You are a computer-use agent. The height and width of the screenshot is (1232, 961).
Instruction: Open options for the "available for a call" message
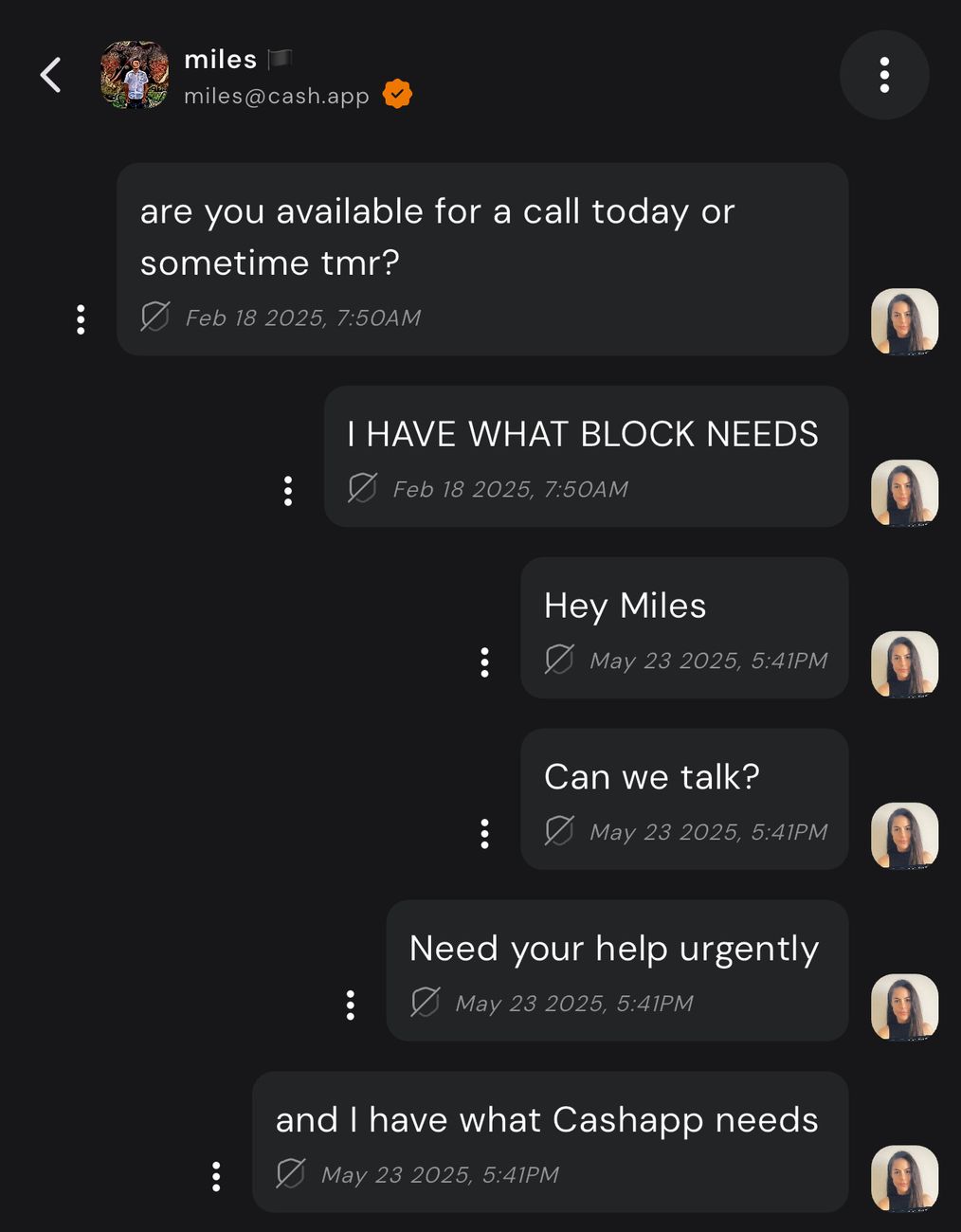click(x=81, y=319)
